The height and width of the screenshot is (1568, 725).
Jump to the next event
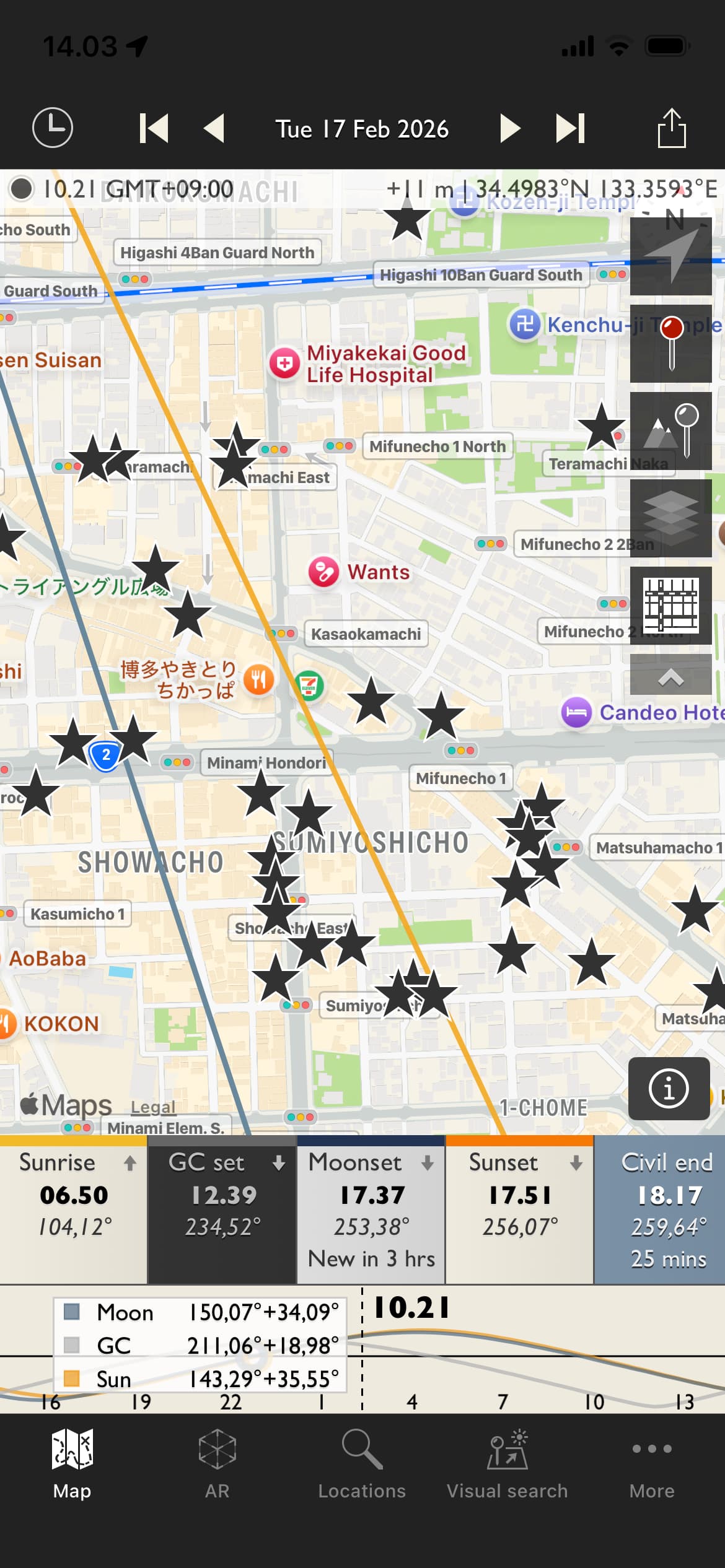pyautogui.click(x=570, y=128)
